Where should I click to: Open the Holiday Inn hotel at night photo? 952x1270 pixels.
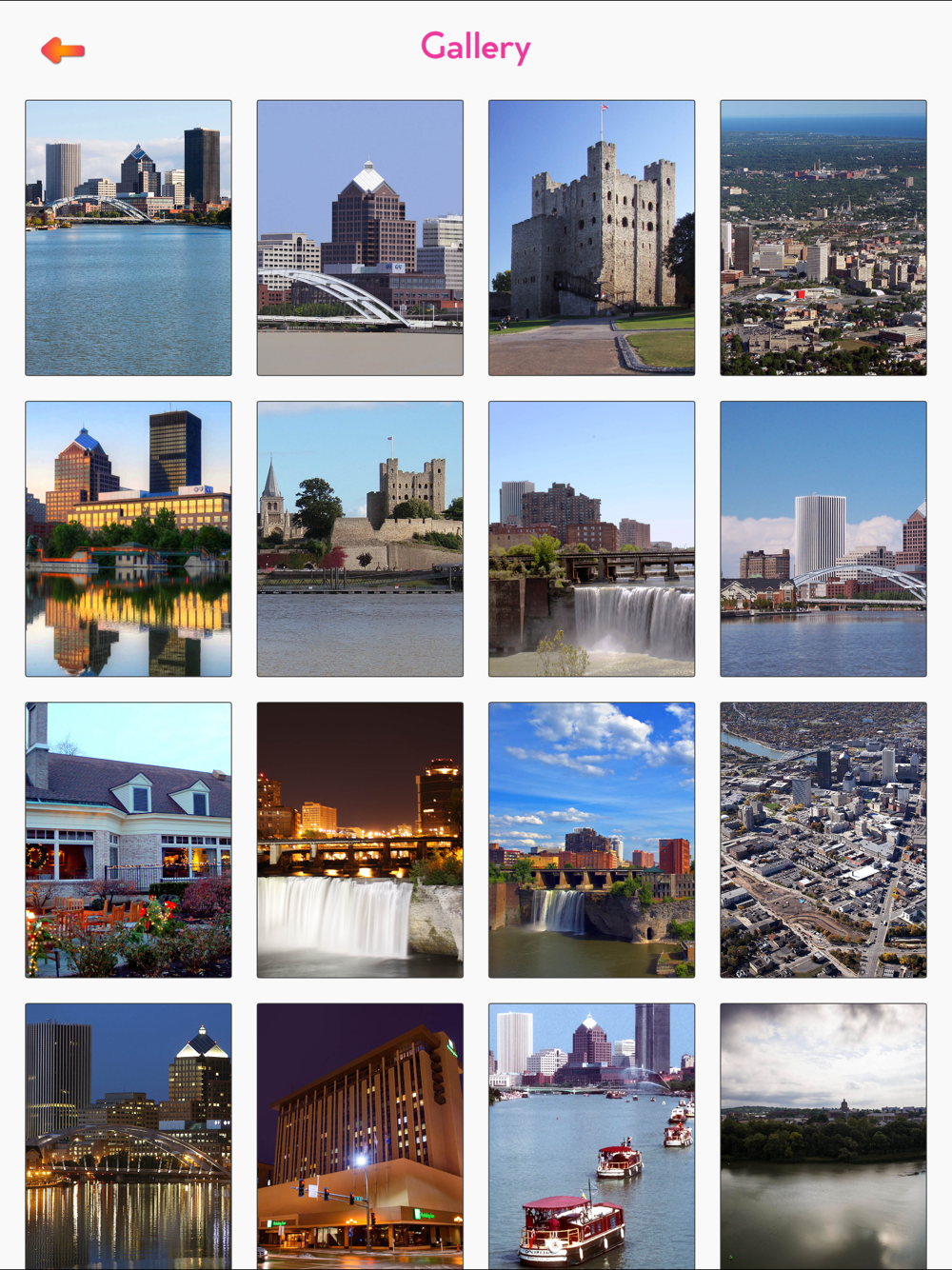tap(360, 1135)
